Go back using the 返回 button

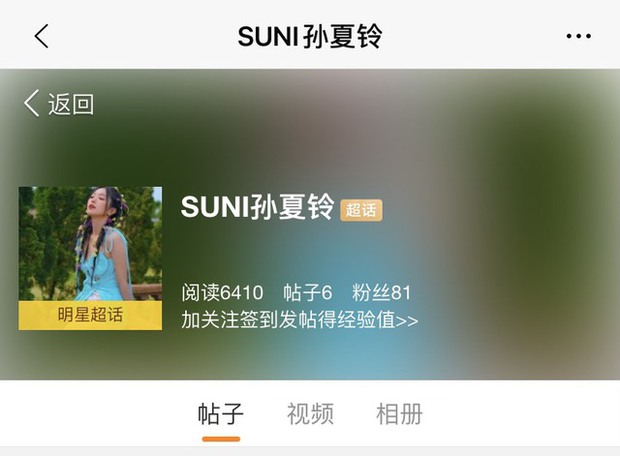pyautogui.click(x=58, y=103)
